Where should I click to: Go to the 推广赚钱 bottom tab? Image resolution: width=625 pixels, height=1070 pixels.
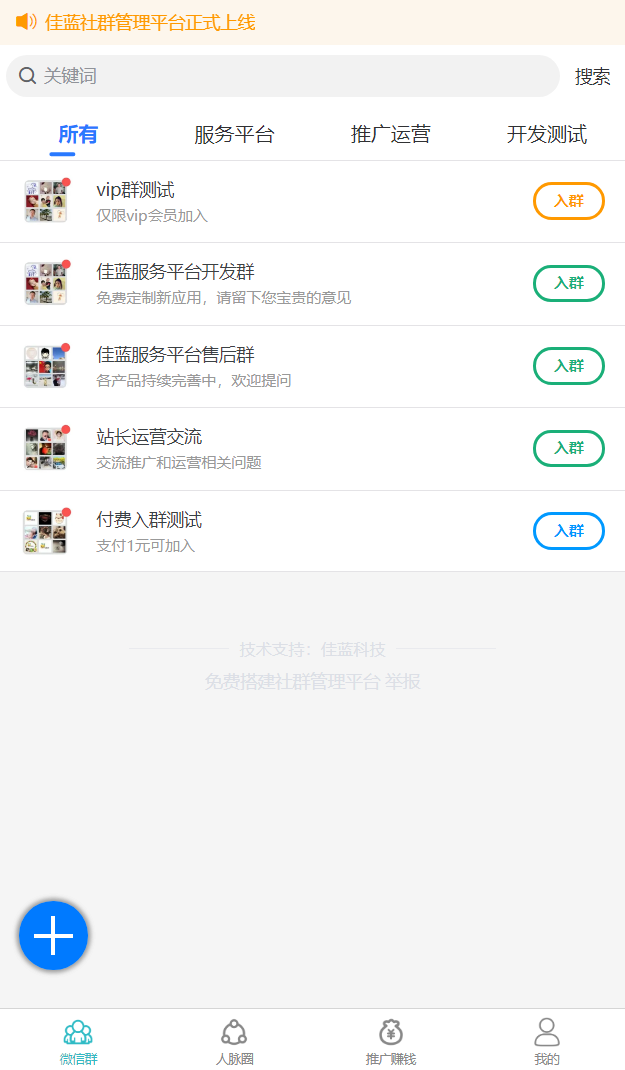390,1041
